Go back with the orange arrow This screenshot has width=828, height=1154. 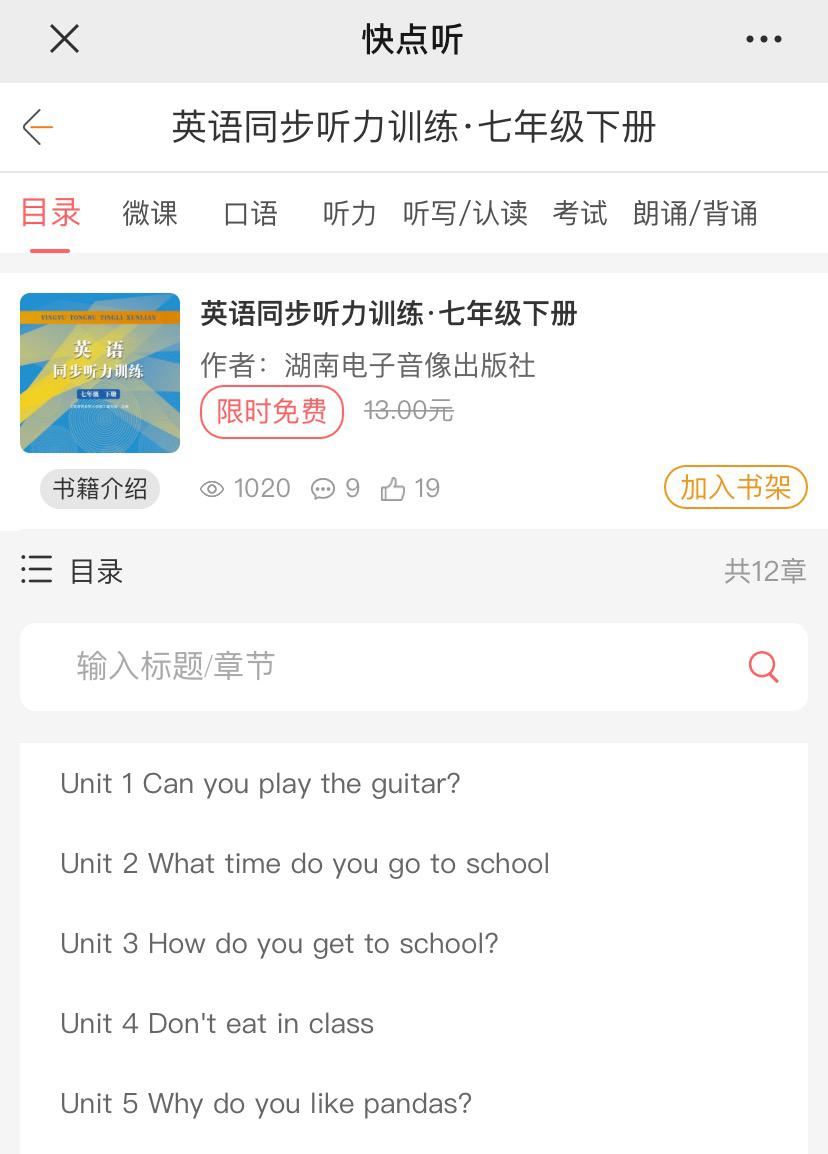[x=37, y=127]
